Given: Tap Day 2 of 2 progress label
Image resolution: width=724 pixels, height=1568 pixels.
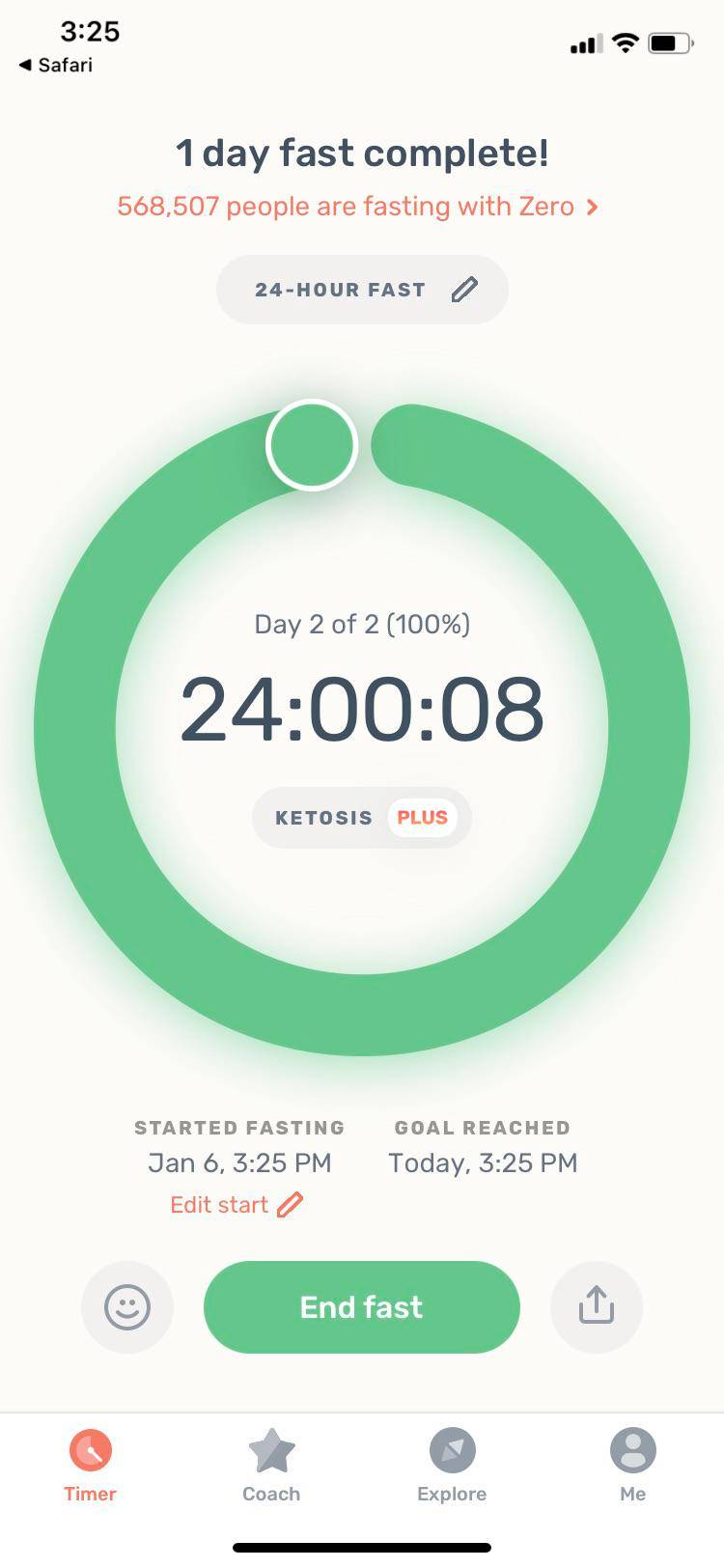Looking at the screenshot, I should [361, 624].
